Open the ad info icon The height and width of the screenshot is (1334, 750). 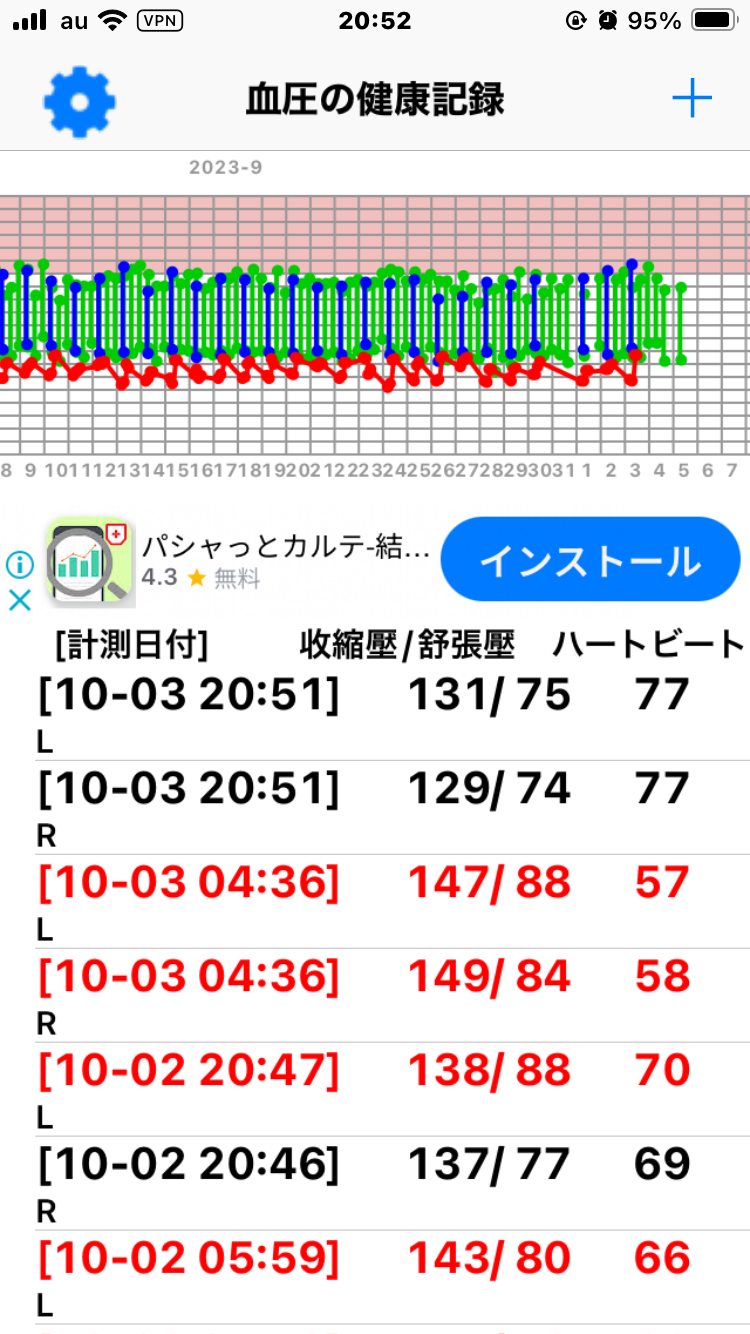(x=20, y=565)
